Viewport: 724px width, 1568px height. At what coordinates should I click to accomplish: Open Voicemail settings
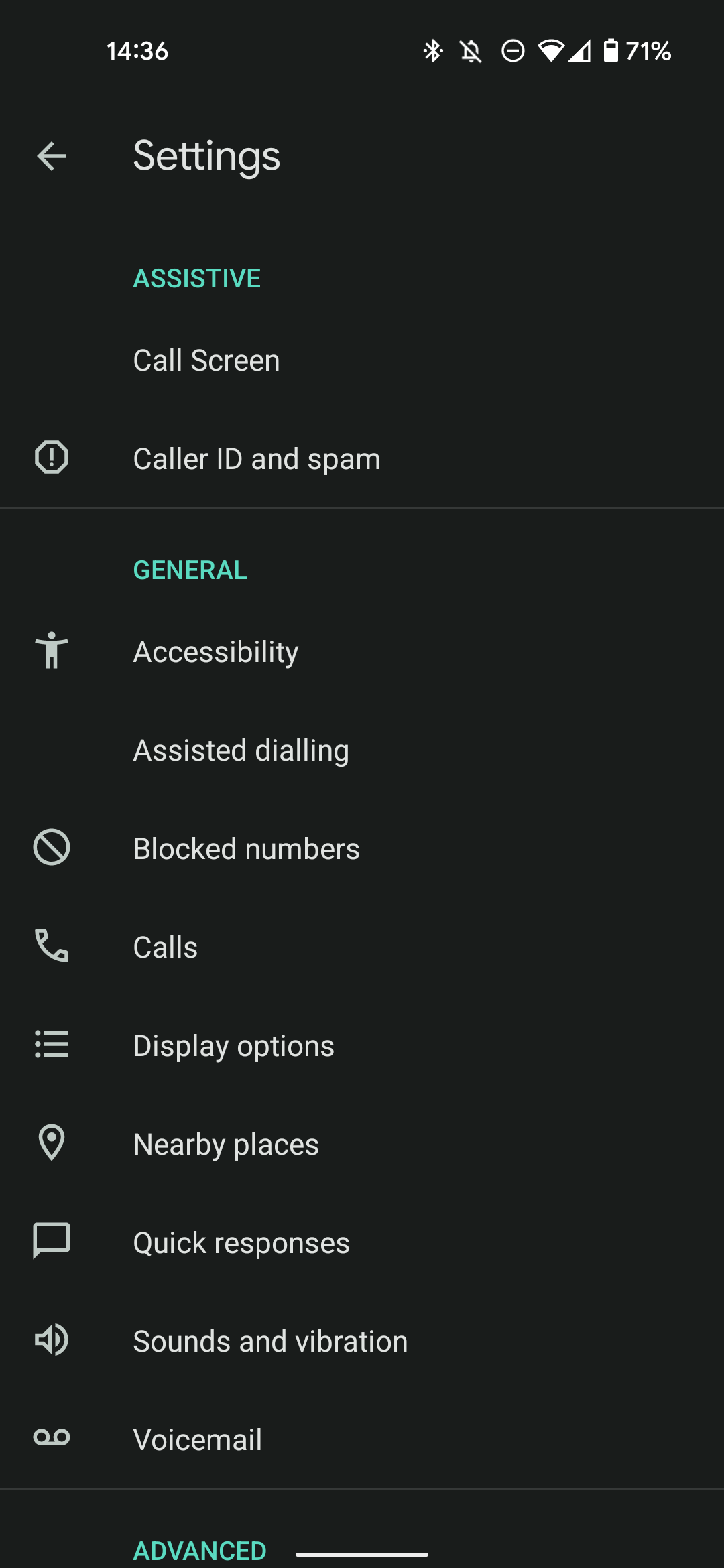point(362,1440)
